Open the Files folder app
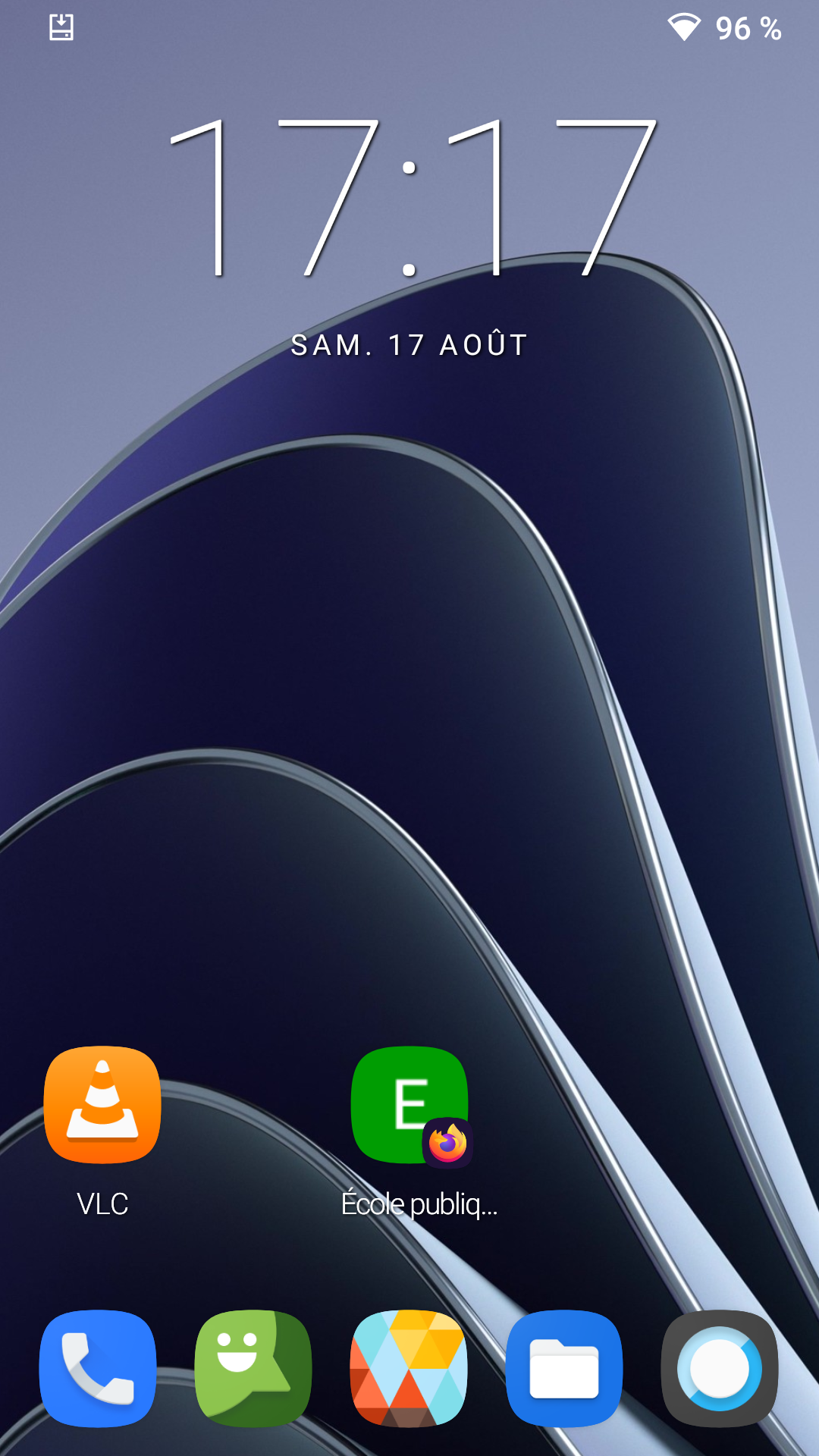Image resolution: width=819 pixels, height=1456 pixels. pyautogui.click(x=564, y=1369)
